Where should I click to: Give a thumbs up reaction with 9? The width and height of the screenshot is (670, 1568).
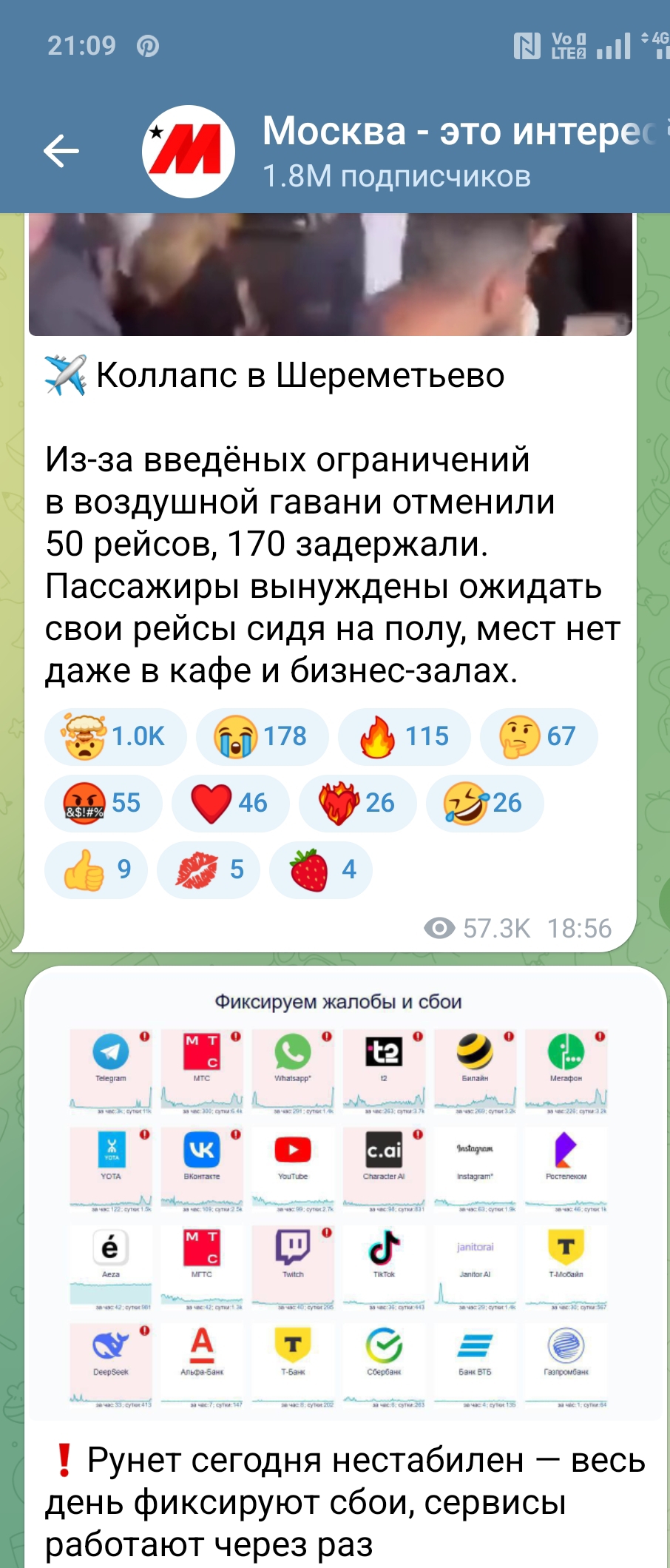[x=96, y=869]
